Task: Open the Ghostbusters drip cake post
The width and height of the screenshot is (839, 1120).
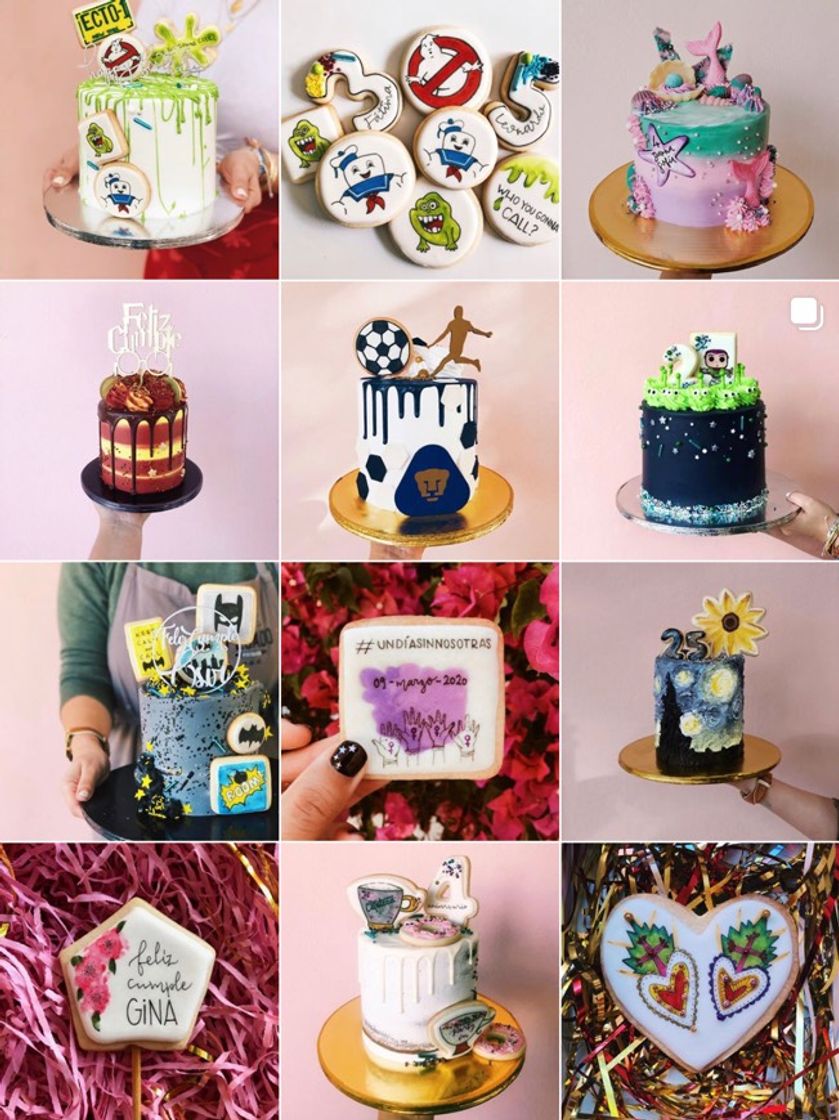Action: (x=139, y=139)
